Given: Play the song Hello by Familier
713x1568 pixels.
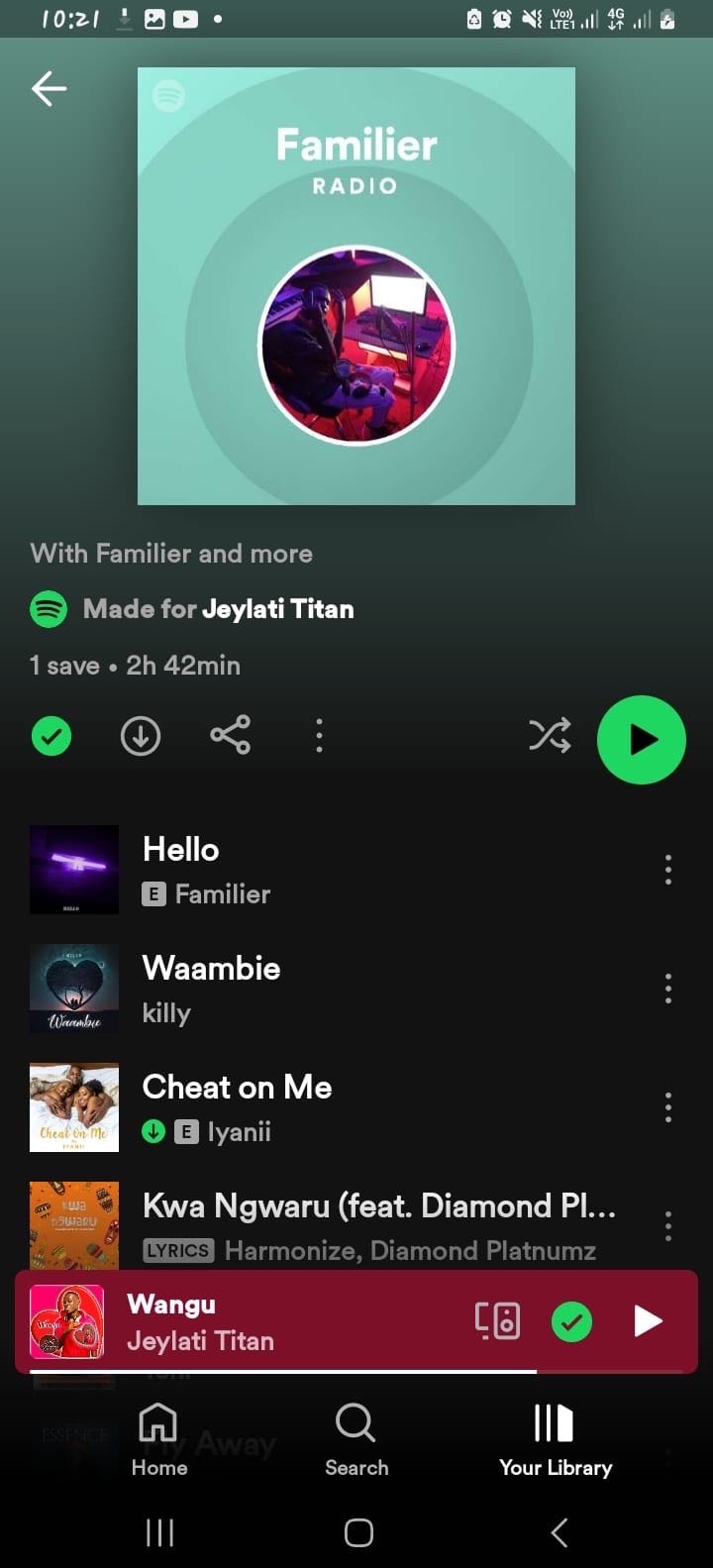Looking at the screenshot, I should [337, 870].
